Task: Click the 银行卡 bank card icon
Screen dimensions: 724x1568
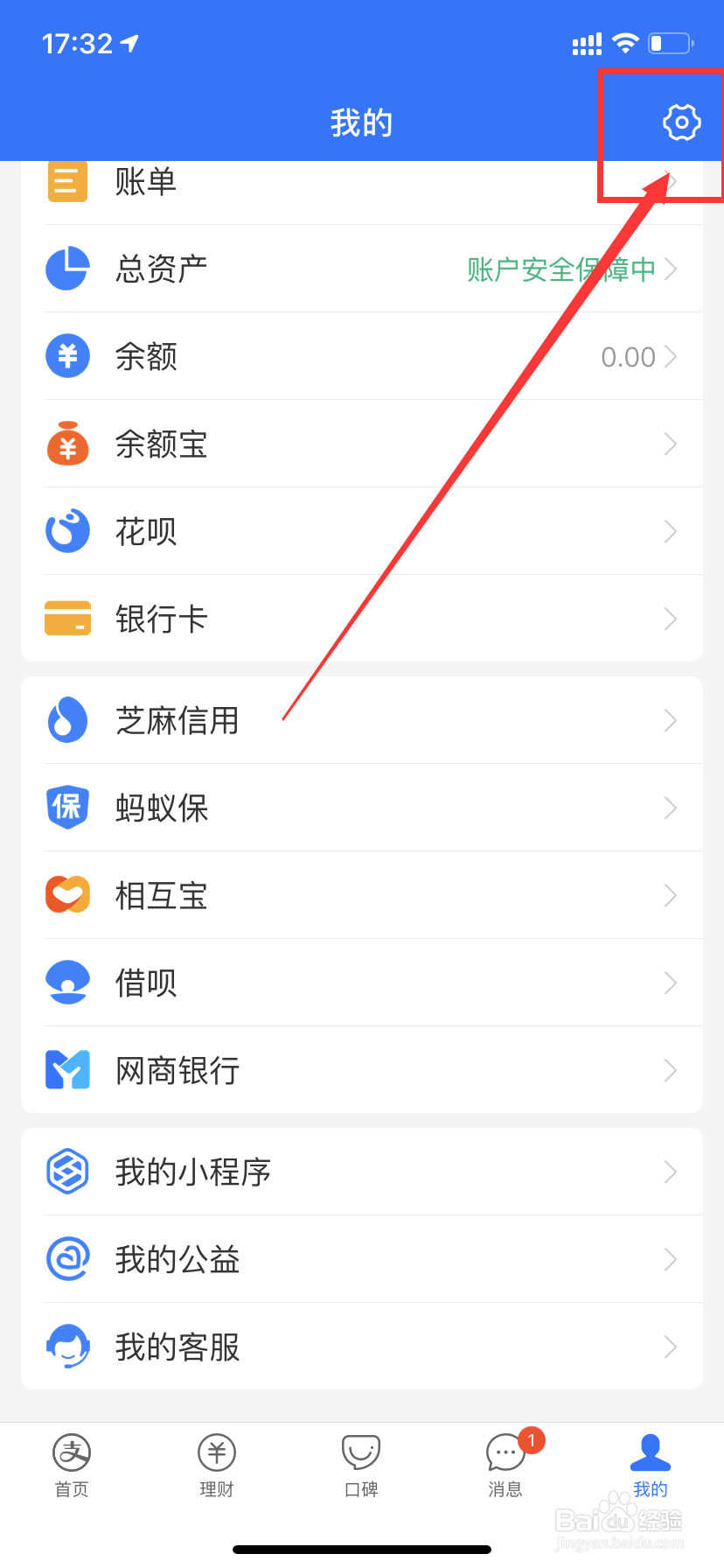Action: pyautogui.click(x=67, y=619)
